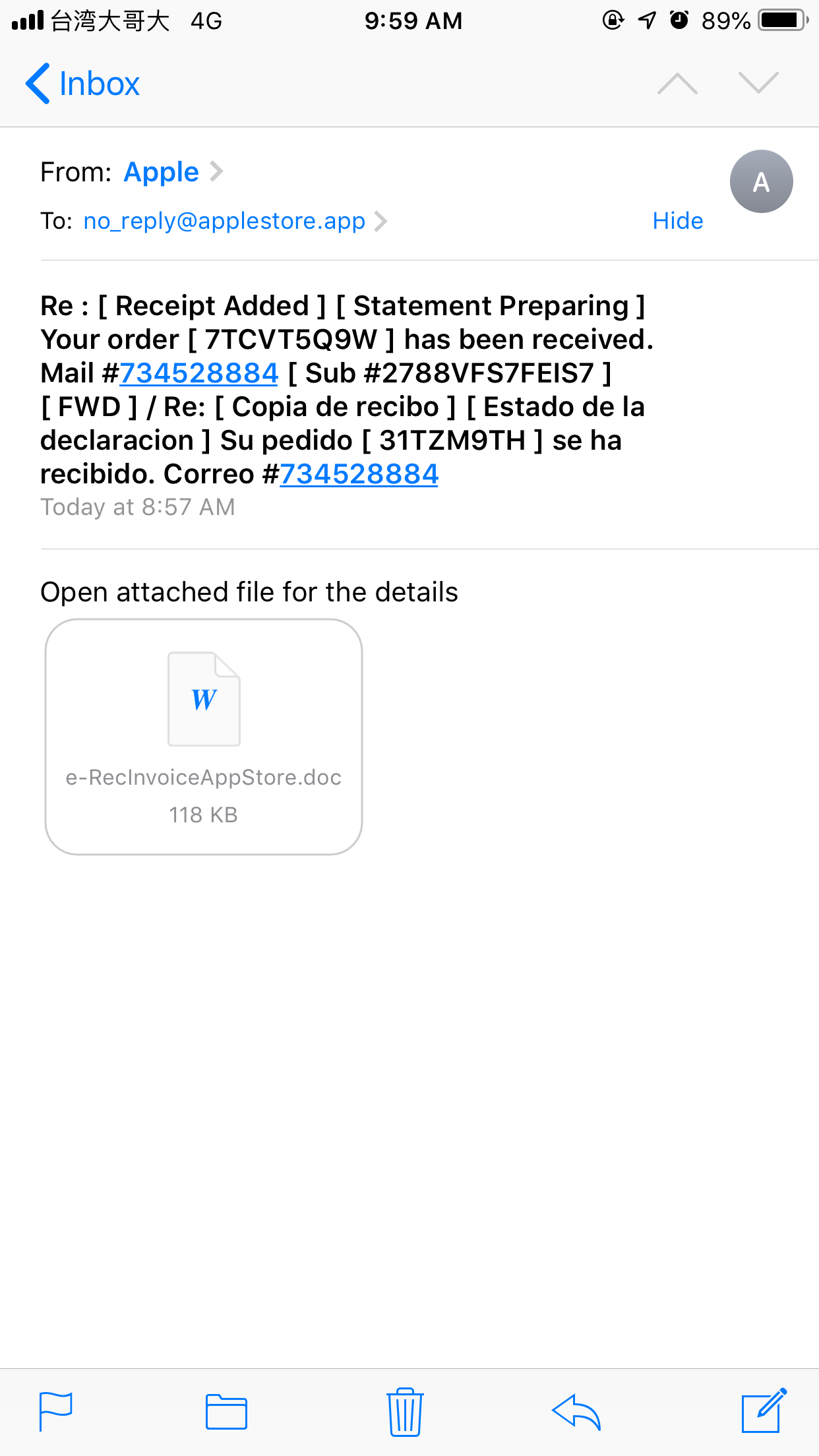
Task: Delete this email with the trash icon
Action: pyautogui.click(x=405, y=1411)
